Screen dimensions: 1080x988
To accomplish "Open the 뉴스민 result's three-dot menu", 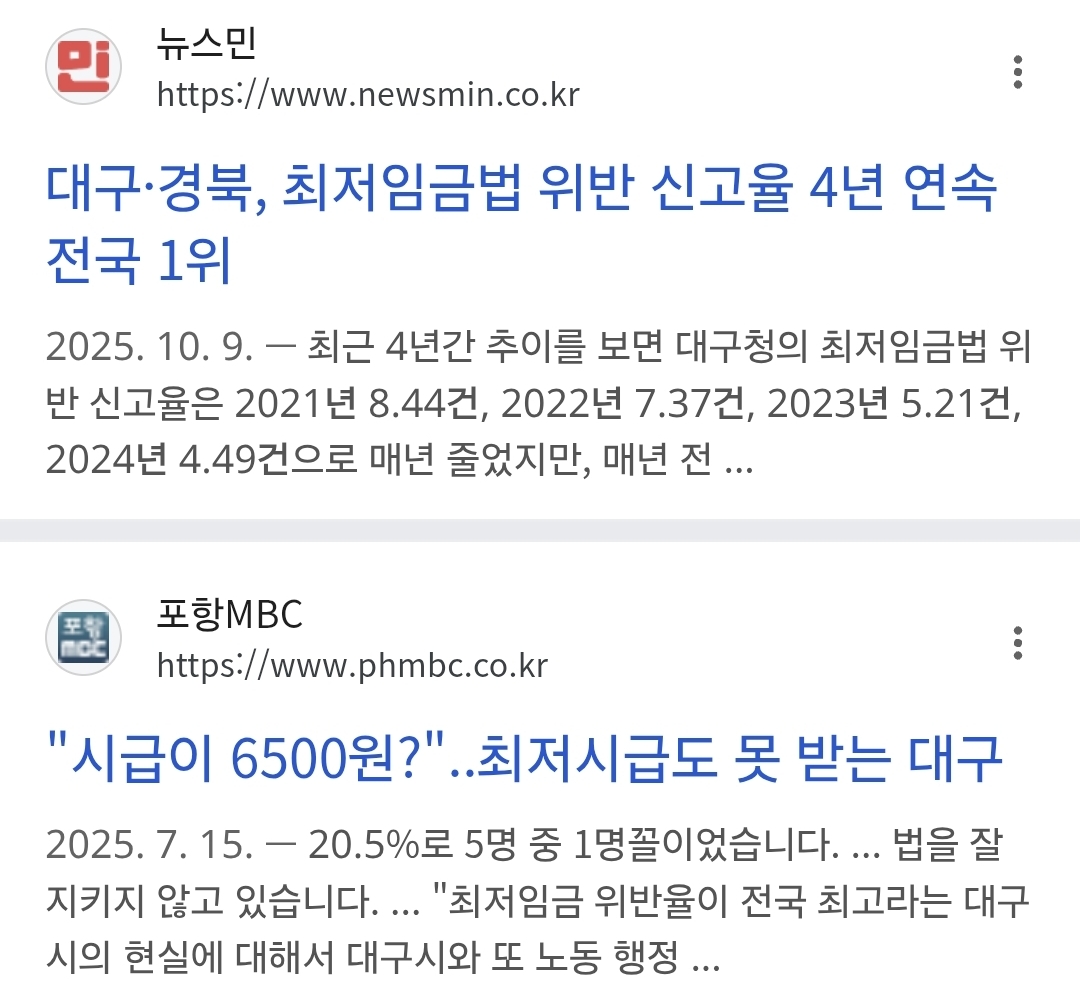I will pyautogui.click(x=1017, y=72).
